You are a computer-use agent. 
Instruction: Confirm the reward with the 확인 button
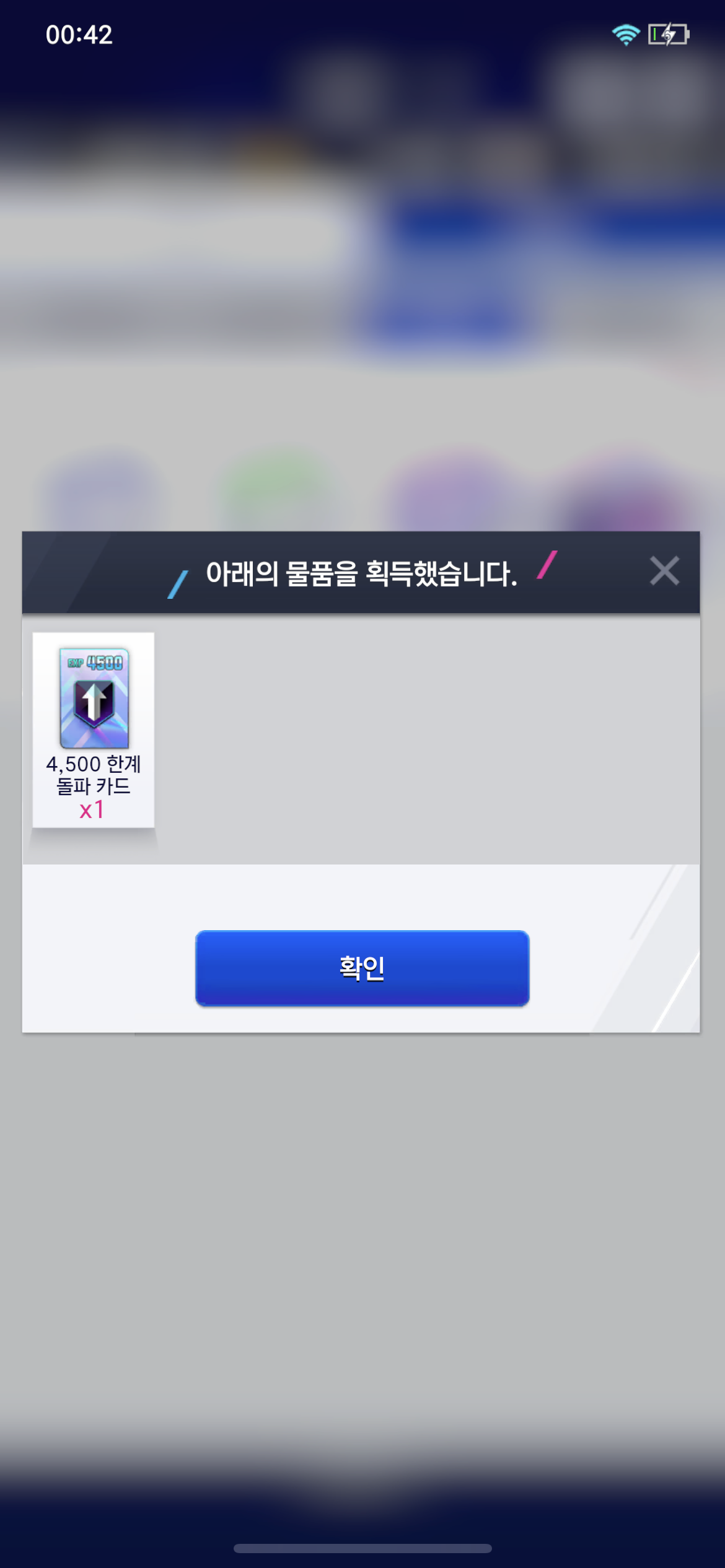click(x=362, y=968)
